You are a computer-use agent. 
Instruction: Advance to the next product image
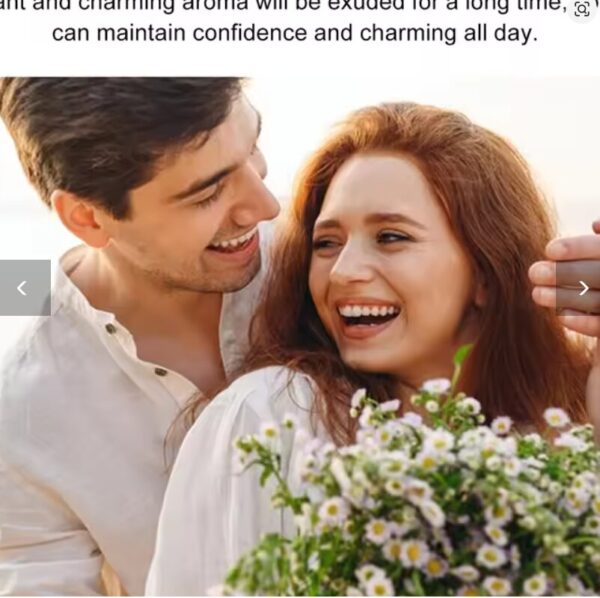click(582, 288)
